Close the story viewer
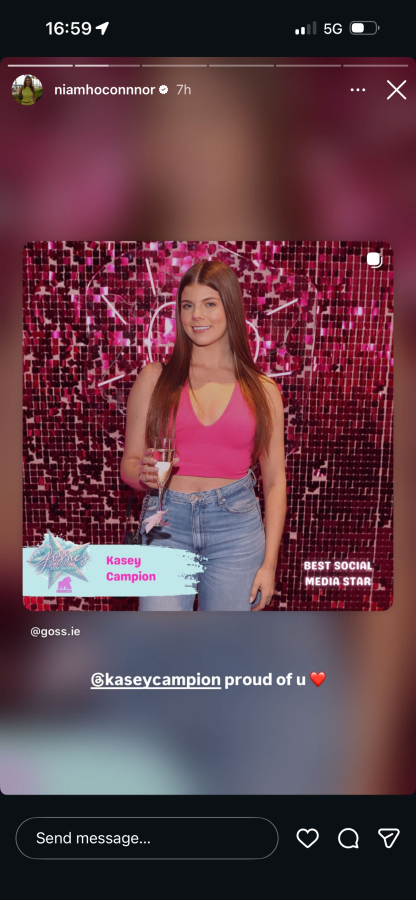The height and width of the screenshot is (900, 416). [x=396, y=90]
